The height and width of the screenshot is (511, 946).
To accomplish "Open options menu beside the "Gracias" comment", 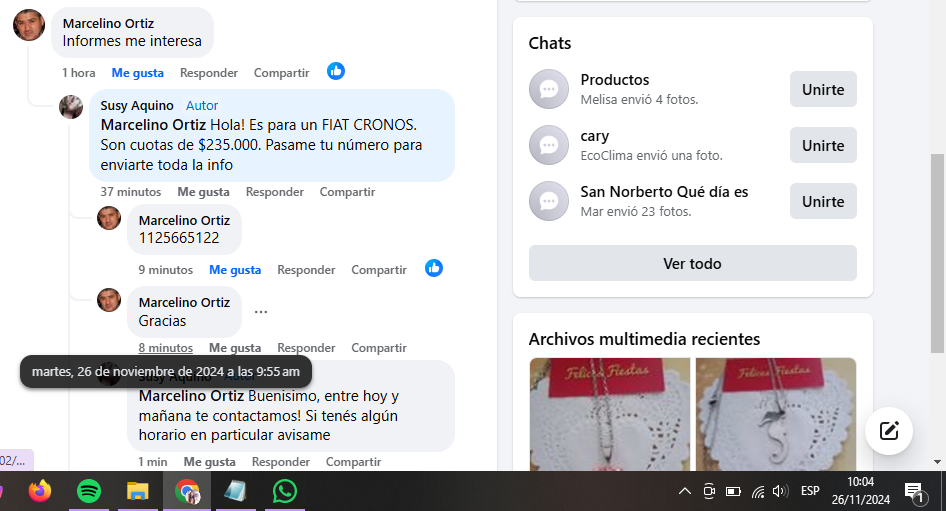I will click(x=261, y=312).
